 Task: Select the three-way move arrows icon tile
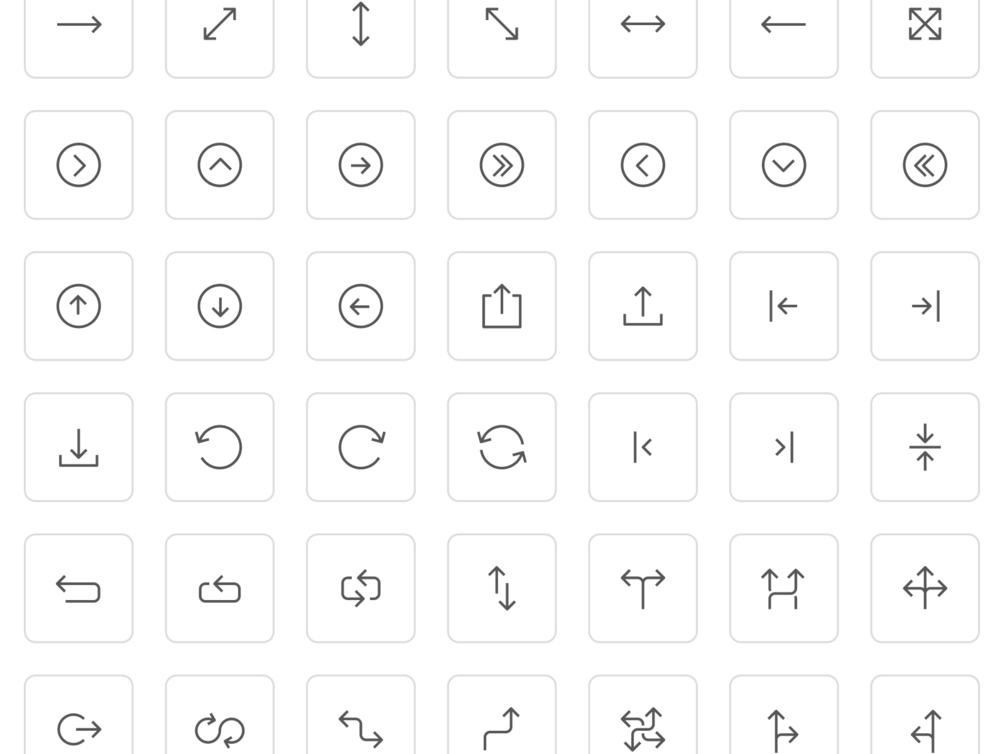tap(925, 588)
